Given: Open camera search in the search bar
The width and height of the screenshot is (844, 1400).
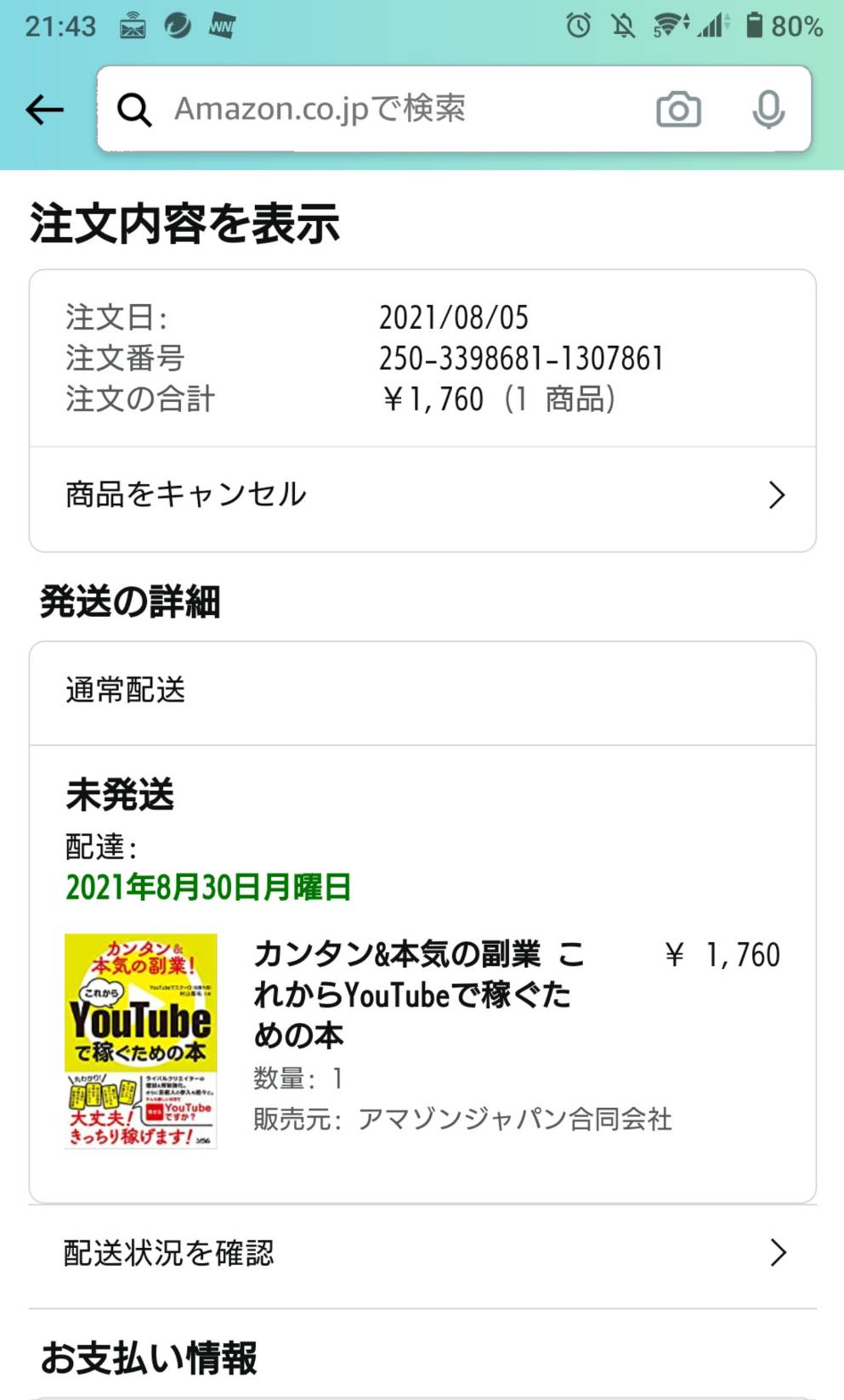Looking at the screenshot, I should click(x=678, y=110).
